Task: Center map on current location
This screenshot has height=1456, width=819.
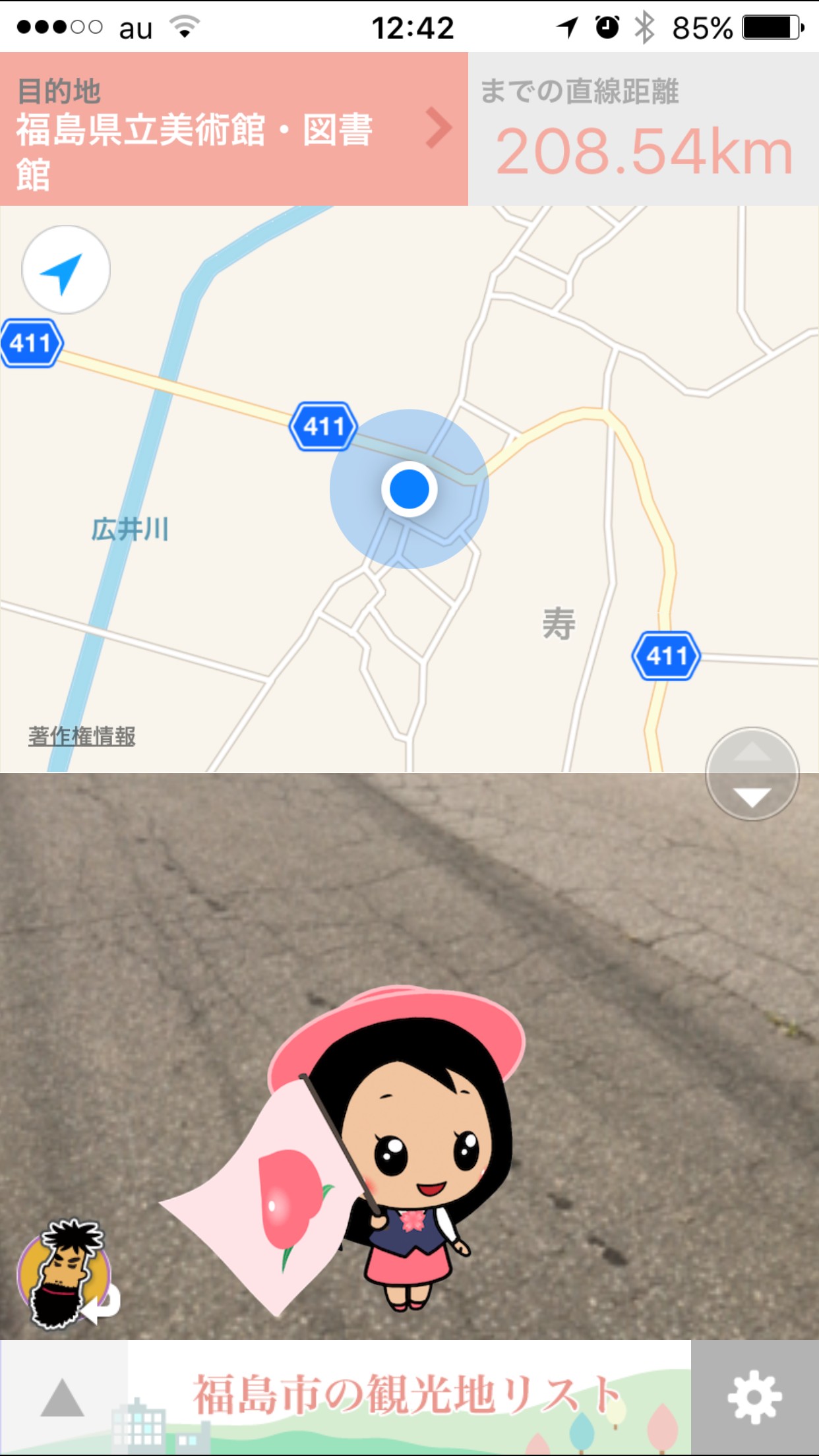Action: pos(66,270)
